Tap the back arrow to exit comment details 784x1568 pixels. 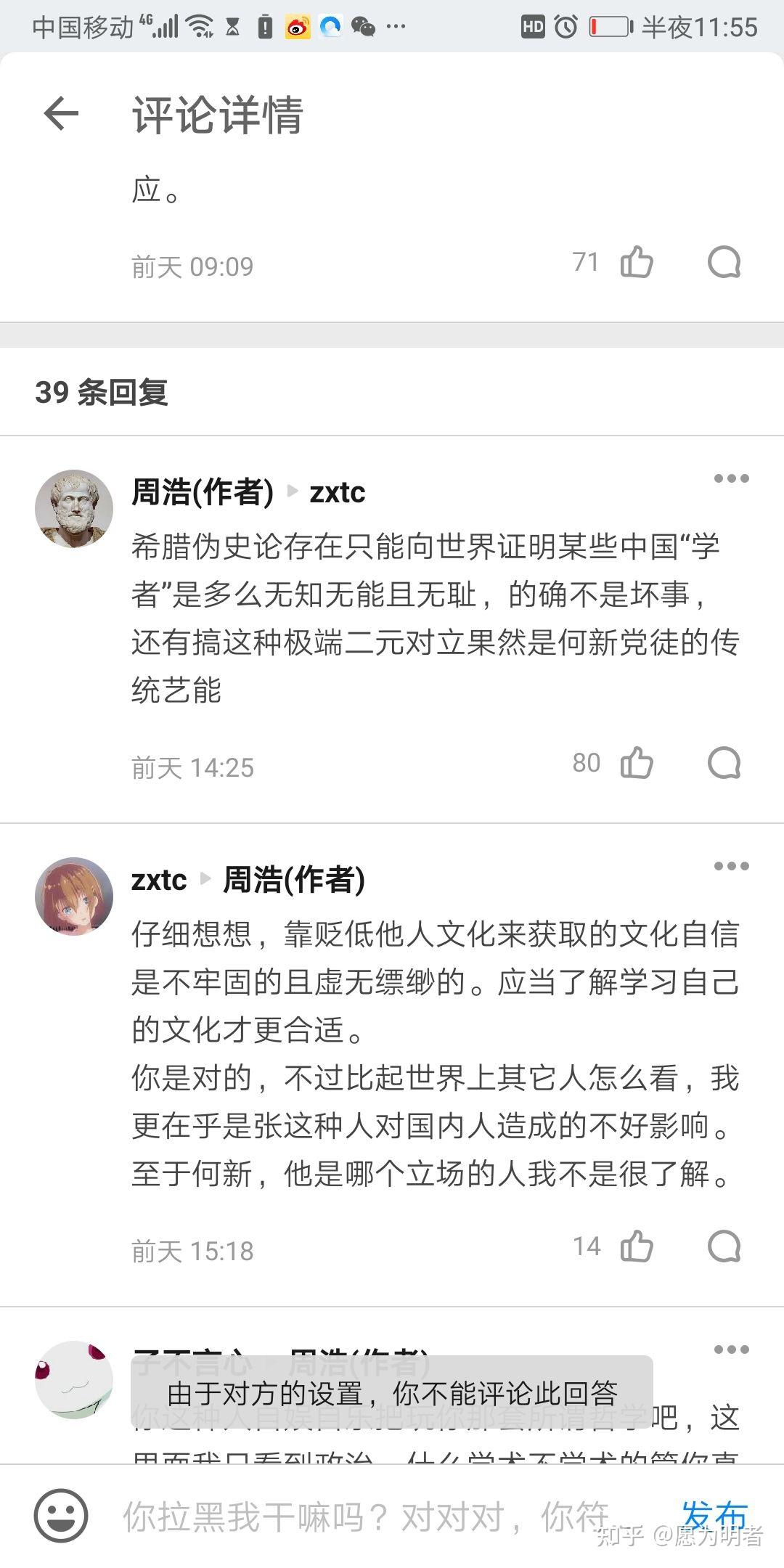62,114
